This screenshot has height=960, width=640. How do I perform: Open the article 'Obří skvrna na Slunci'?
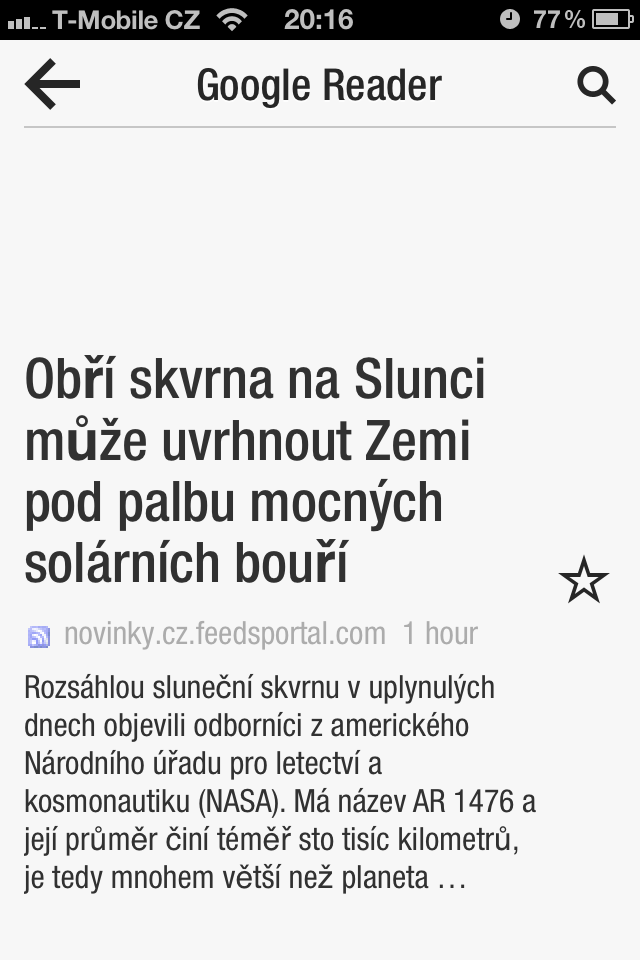tap(256, 472)
